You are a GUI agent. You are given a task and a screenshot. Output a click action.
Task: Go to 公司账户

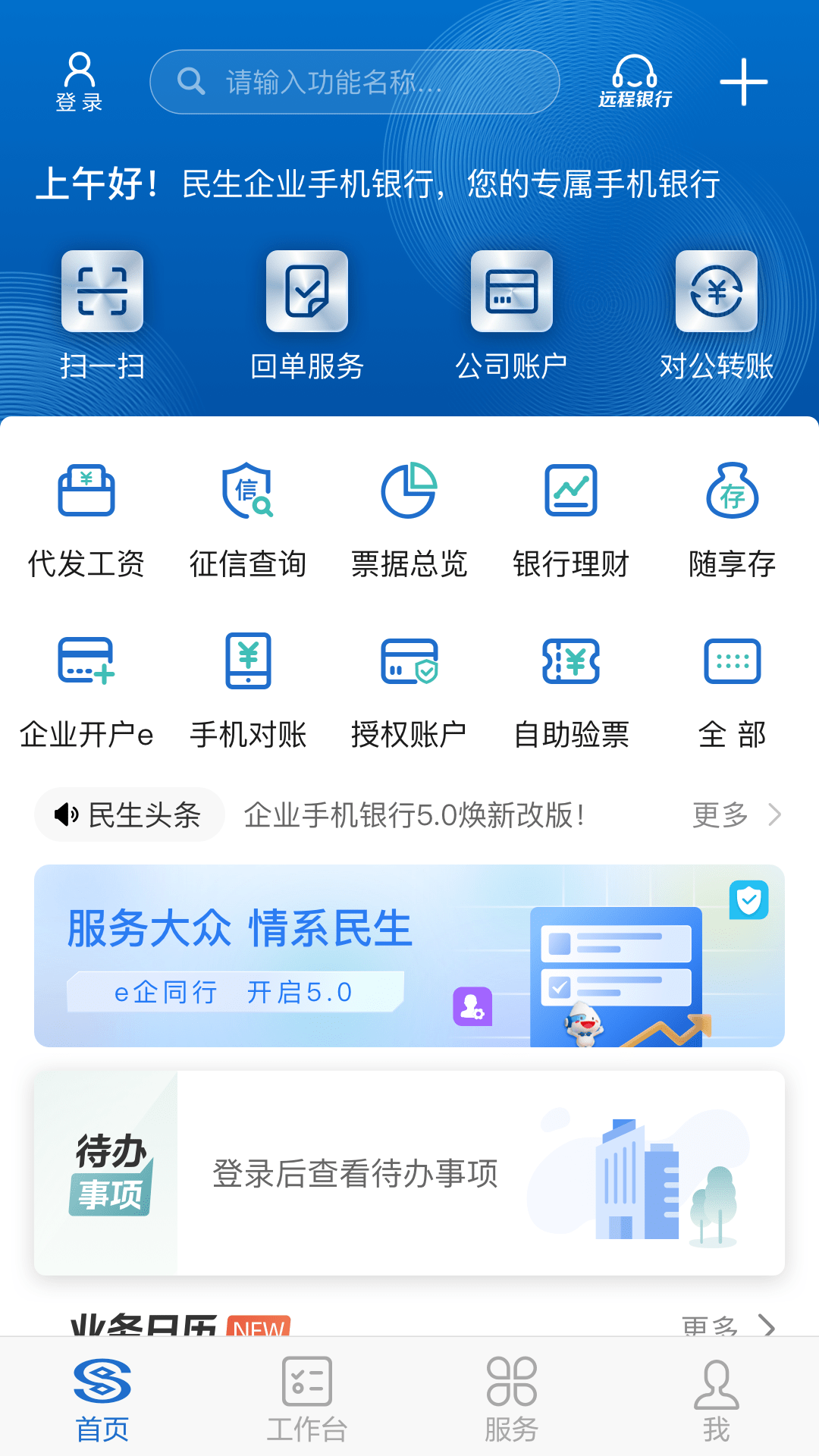coord(512,315)
